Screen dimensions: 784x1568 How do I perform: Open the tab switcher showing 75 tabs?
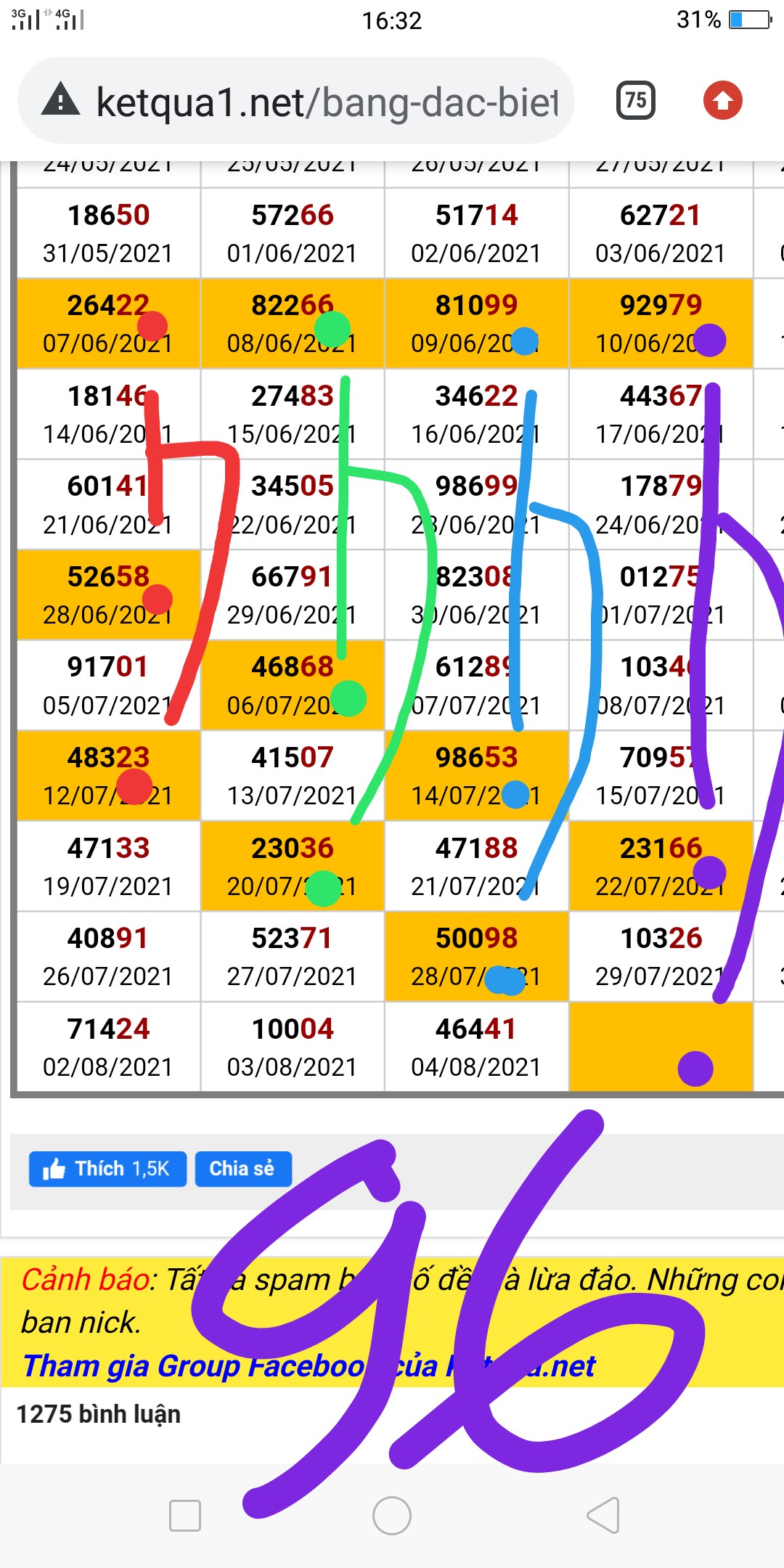point(635,100)
